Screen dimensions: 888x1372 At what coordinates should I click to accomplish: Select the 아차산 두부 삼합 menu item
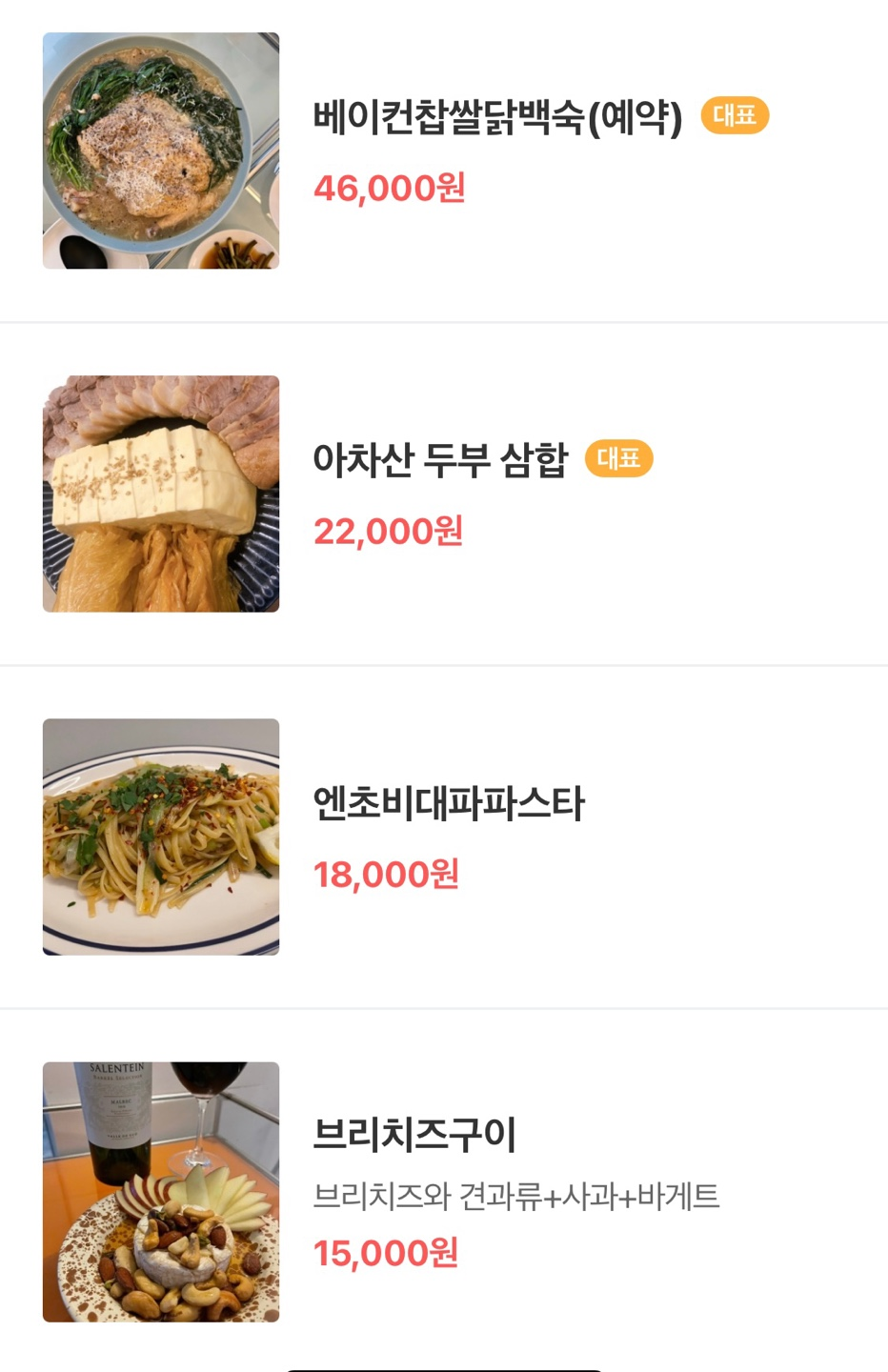click(440, 461)
